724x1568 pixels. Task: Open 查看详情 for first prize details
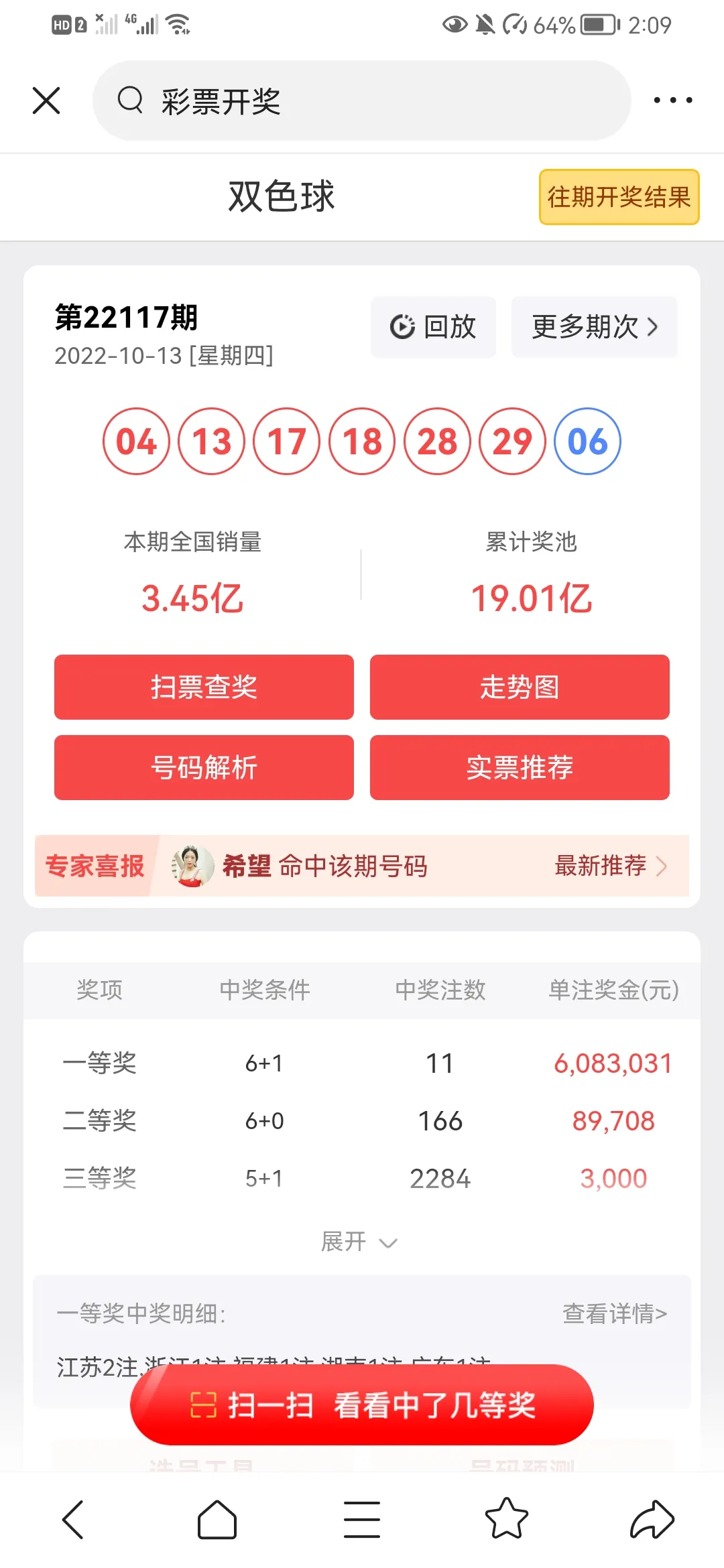(614, 1313)
